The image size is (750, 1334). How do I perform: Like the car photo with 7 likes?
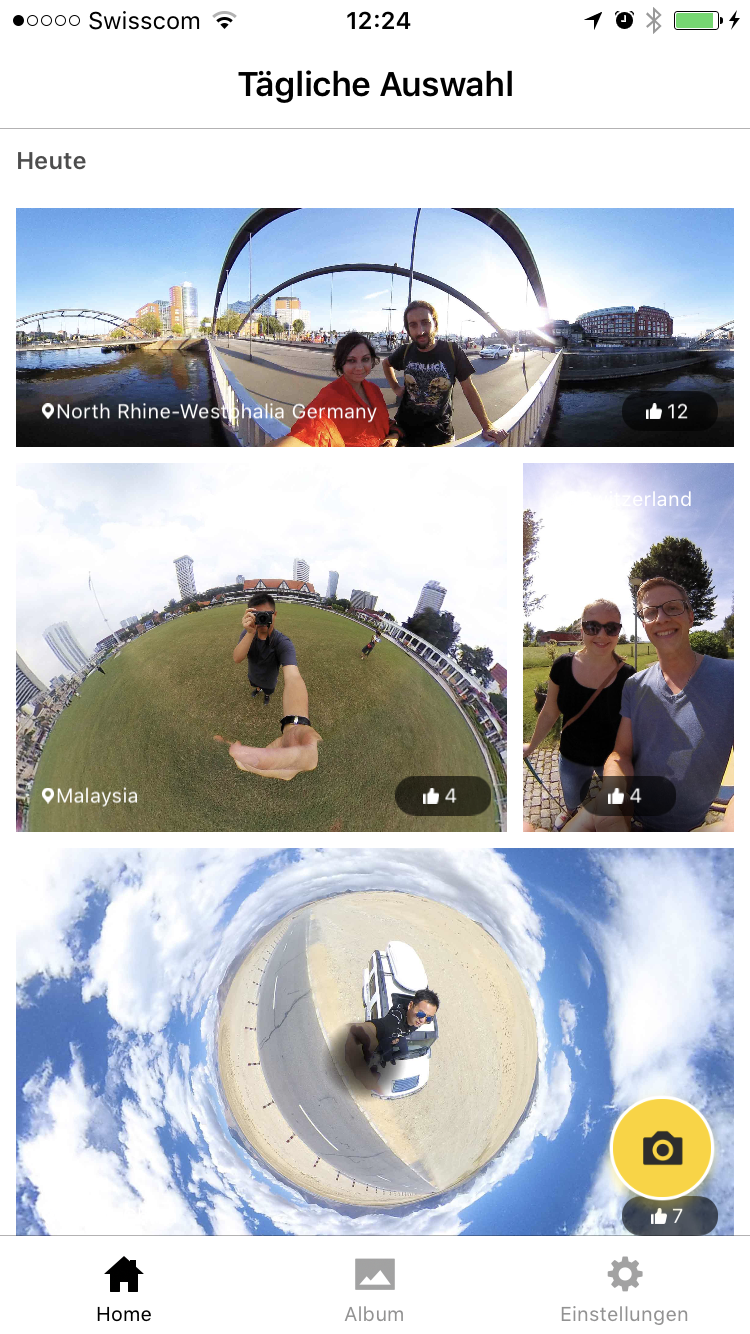click(x=669, y=1216)
